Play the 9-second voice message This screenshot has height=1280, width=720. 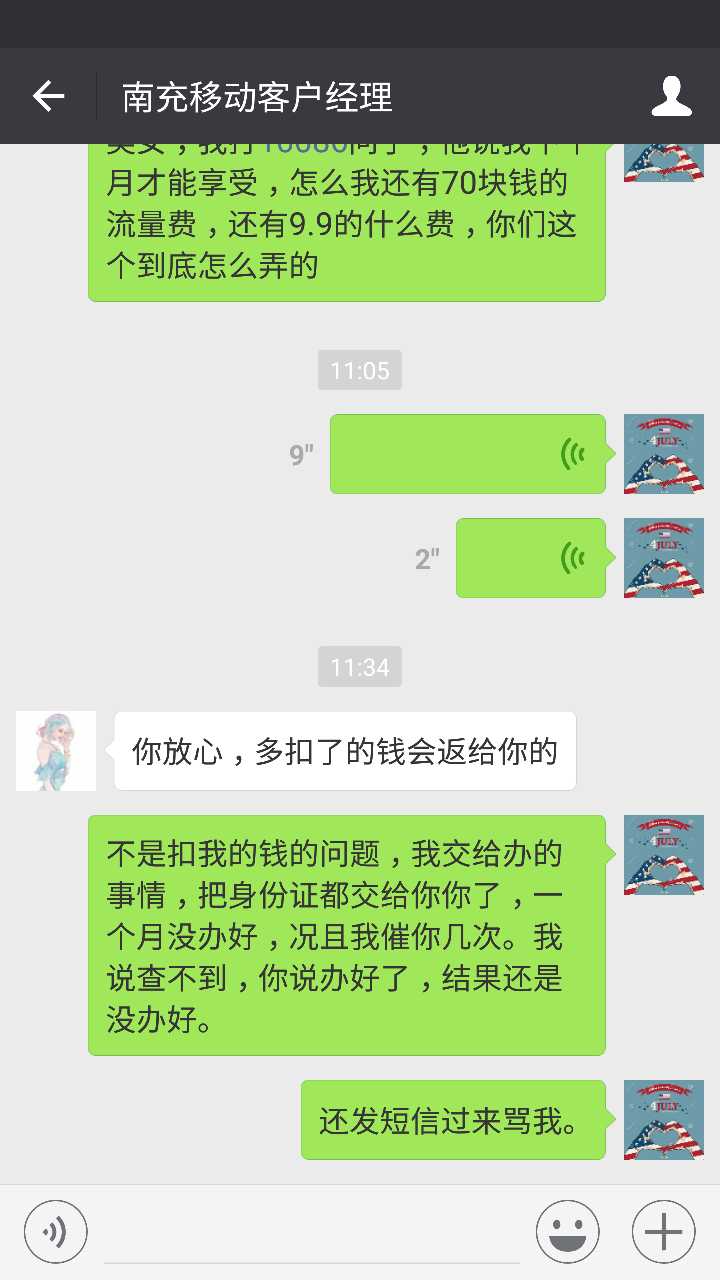click(x=467, y=454)
